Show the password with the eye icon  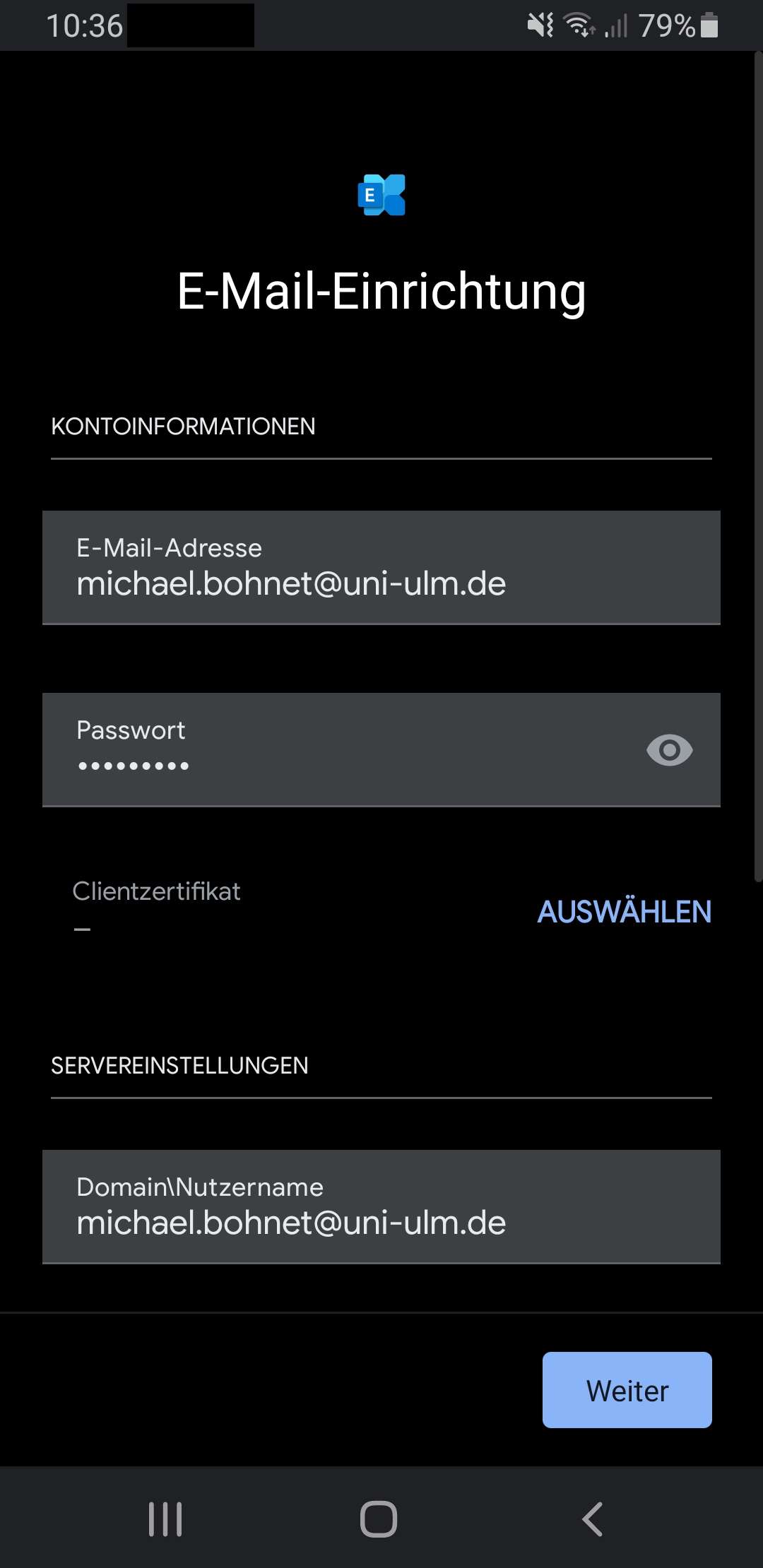click(x=669, y=750)
